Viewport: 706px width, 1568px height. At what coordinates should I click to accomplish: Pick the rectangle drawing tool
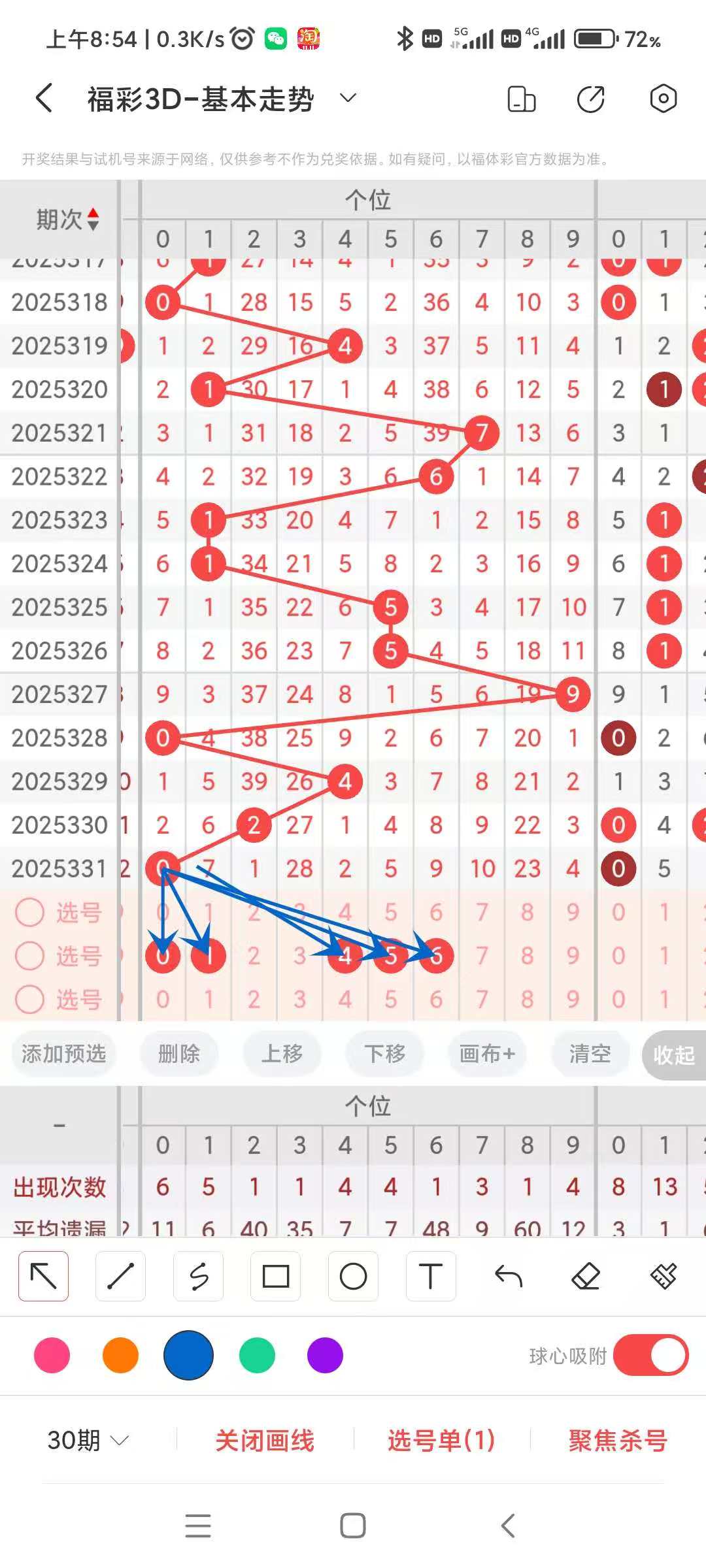(275, 1277)
